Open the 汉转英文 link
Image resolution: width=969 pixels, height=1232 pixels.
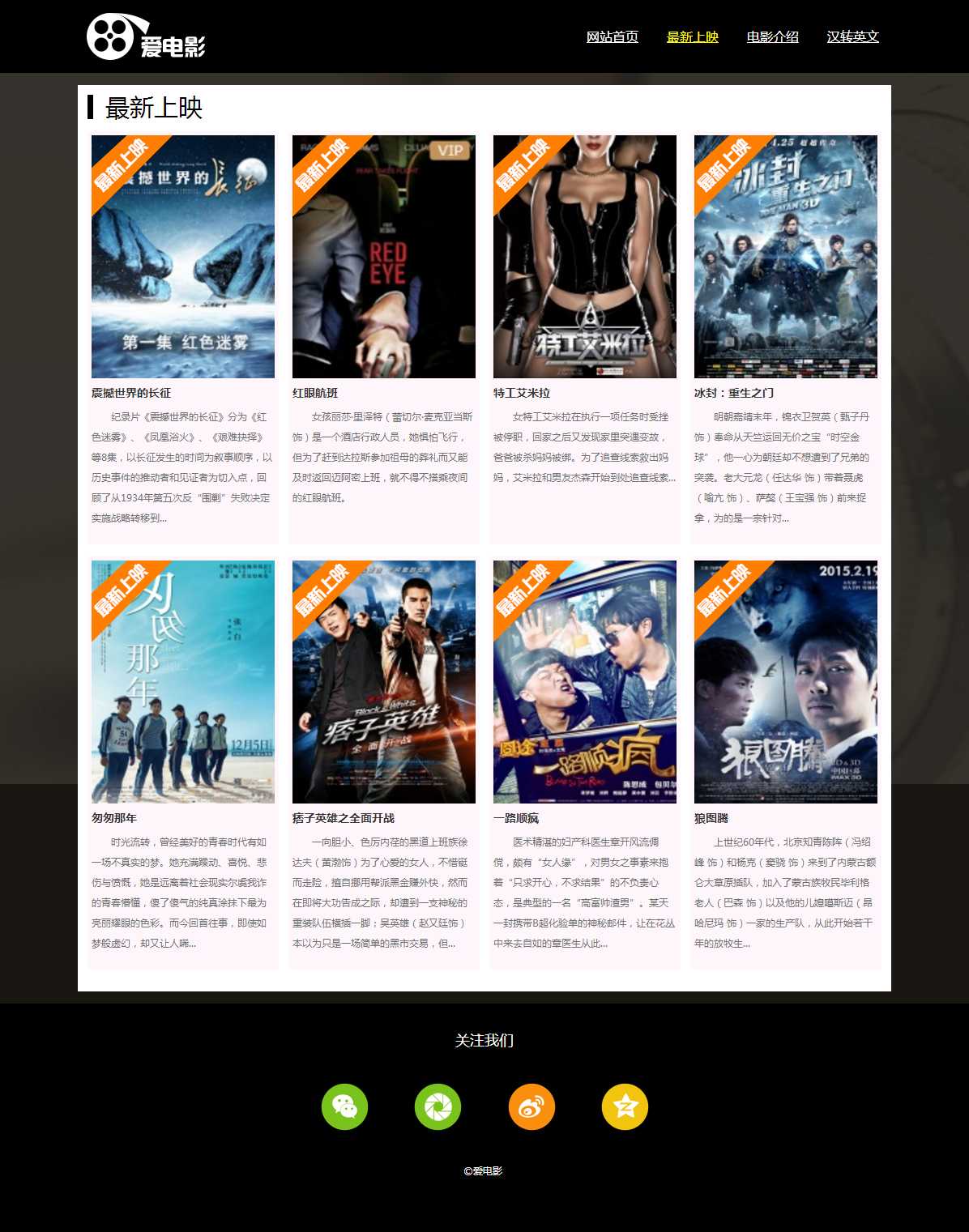[x=852, y=37]
